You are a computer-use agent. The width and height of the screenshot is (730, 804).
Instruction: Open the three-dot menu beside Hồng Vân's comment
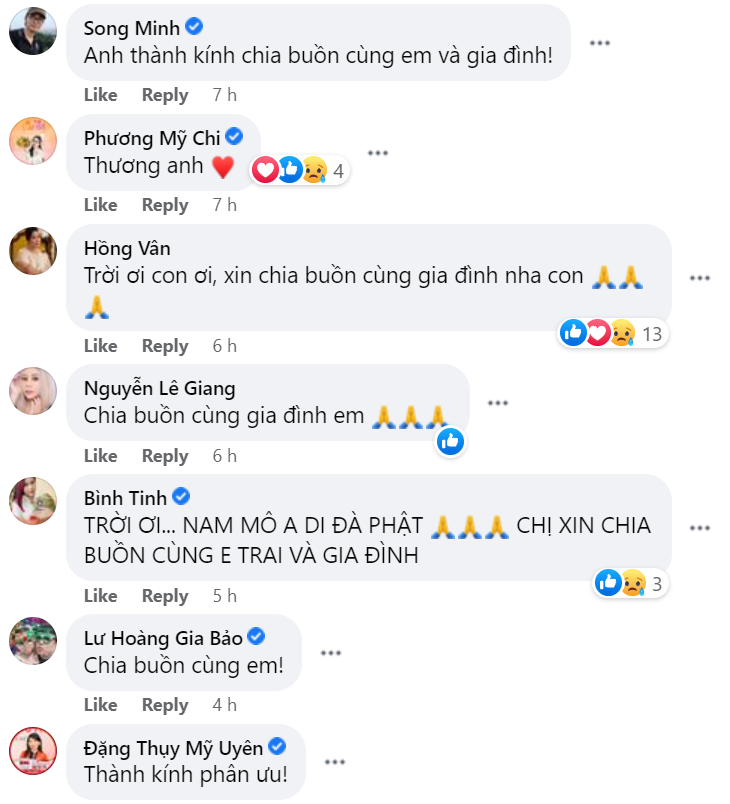pyautogui.click(x=699, y=277)
